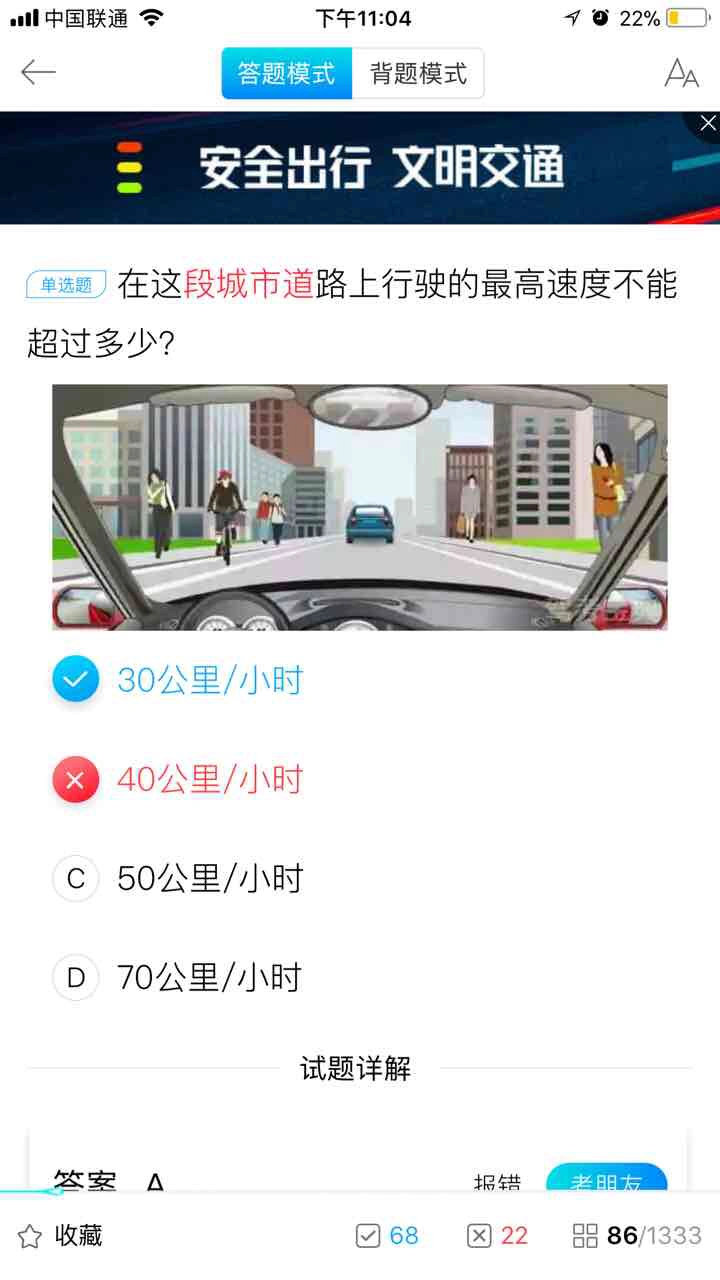Select answer 40公里/小时
This screenshot has width=720, height=1280.
pyautogui.click(x=209, y=779)
